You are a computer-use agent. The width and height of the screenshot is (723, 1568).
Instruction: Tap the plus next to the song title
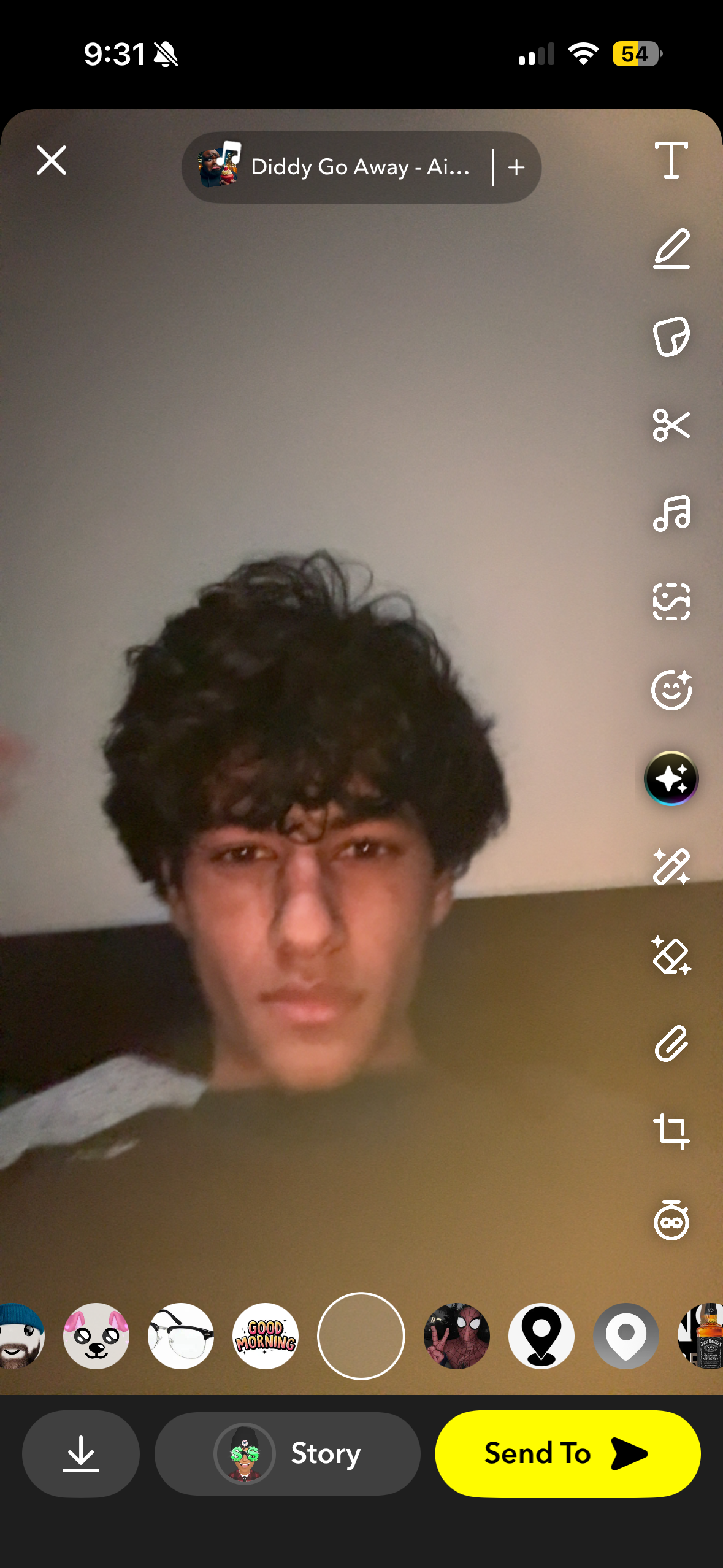pos(516,167)
